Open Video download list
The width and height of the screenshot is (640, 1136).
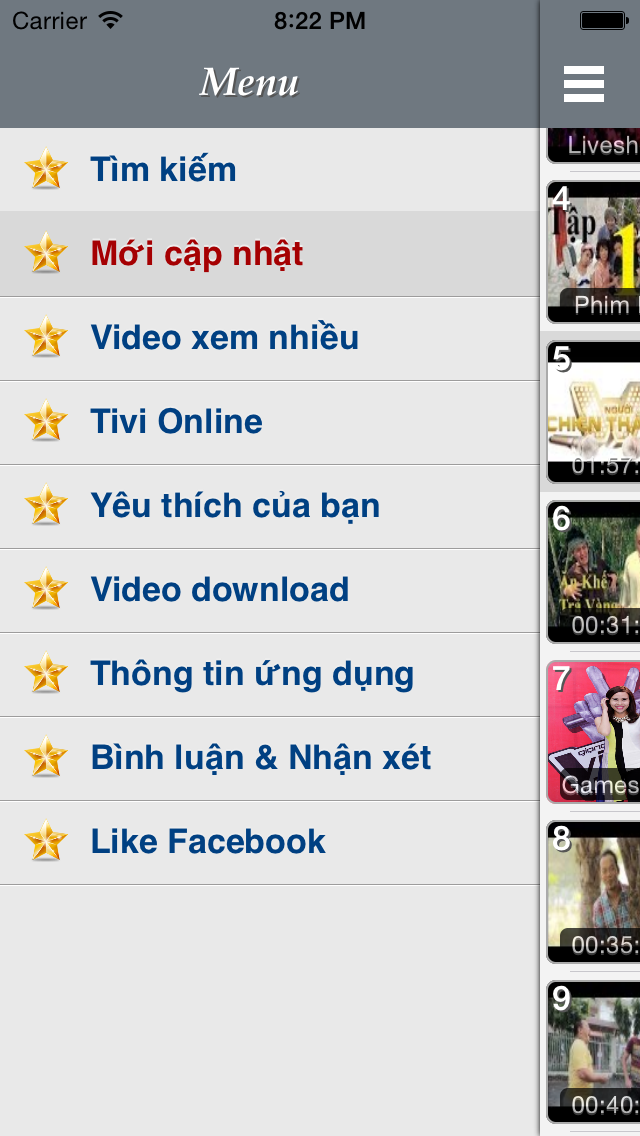tap(270, 590)
